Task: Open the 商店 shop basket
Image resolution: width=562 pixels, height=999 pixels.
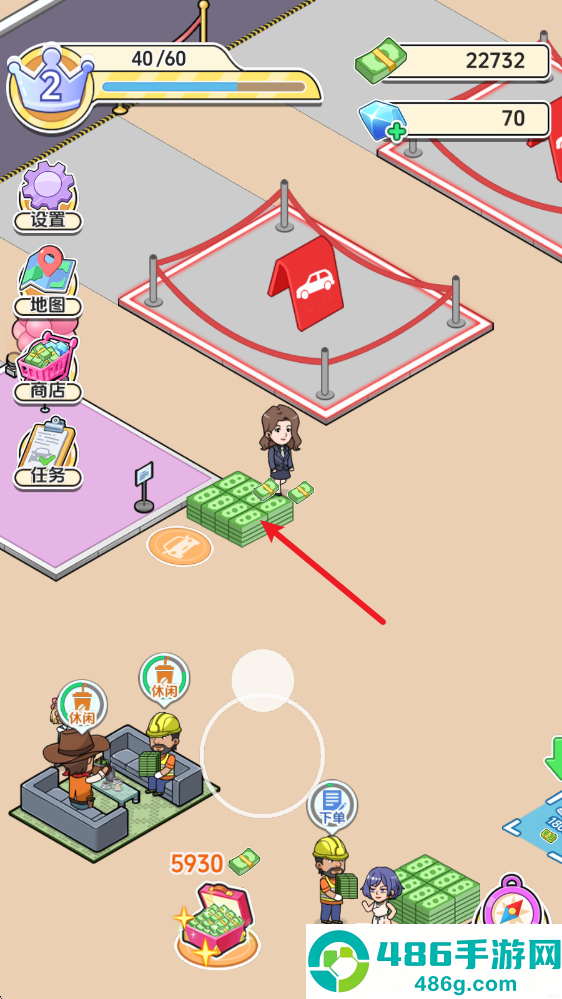Action: [48, 368]
